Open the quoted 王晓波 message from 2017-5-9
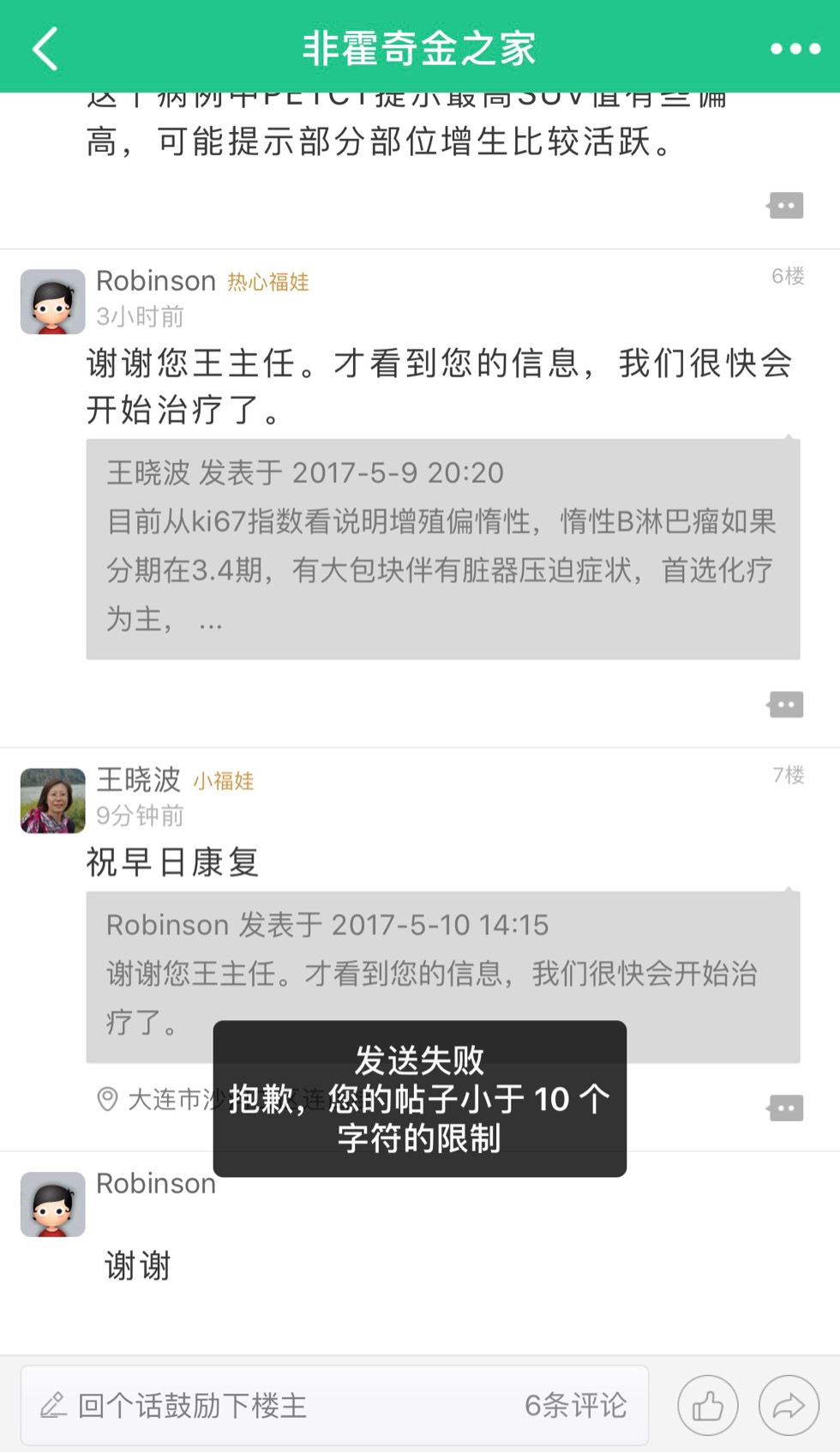The image size is (840, 1453). pyautogui.click(x=442, y=549)
